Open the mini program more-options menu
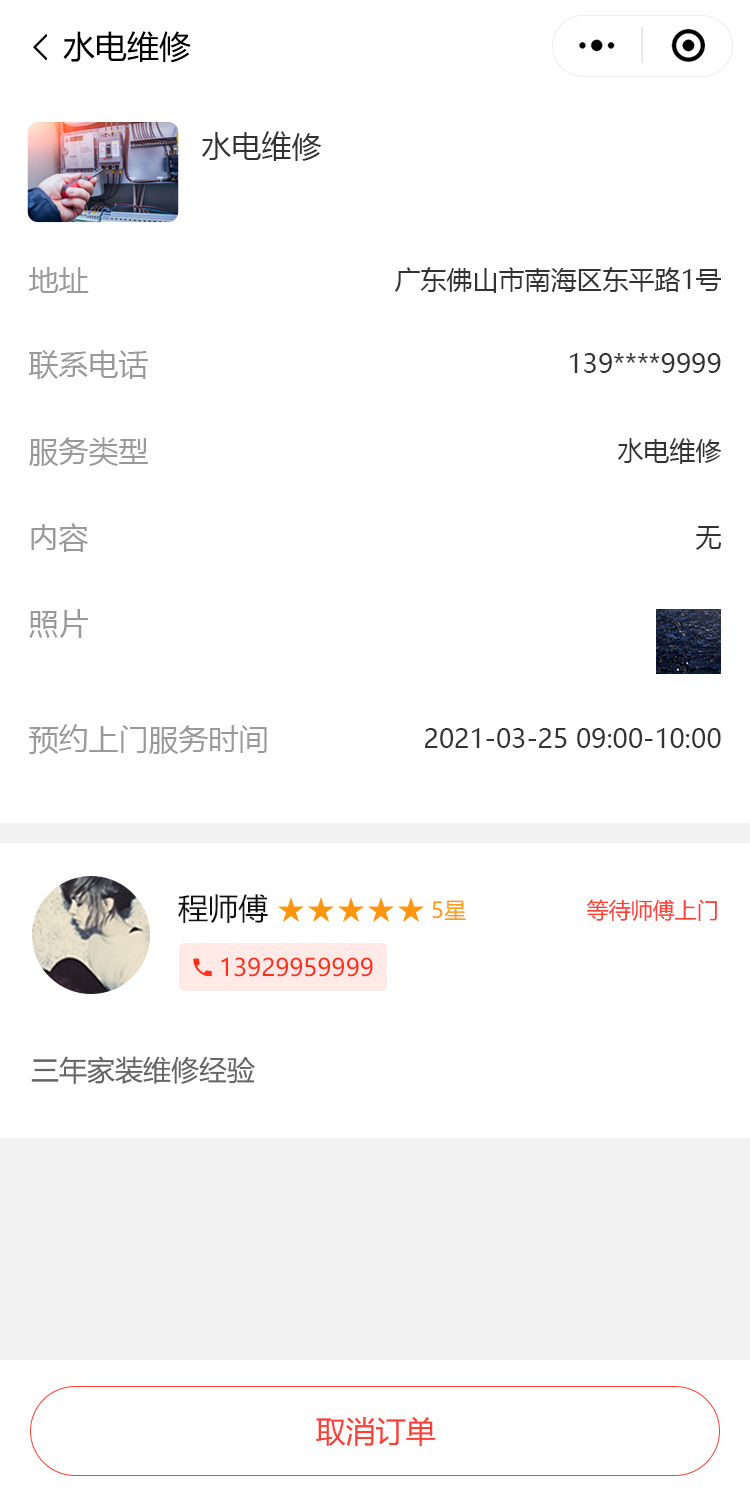Image resolution: width=750 pixels, height=1500 pixels. click(597, 46)
